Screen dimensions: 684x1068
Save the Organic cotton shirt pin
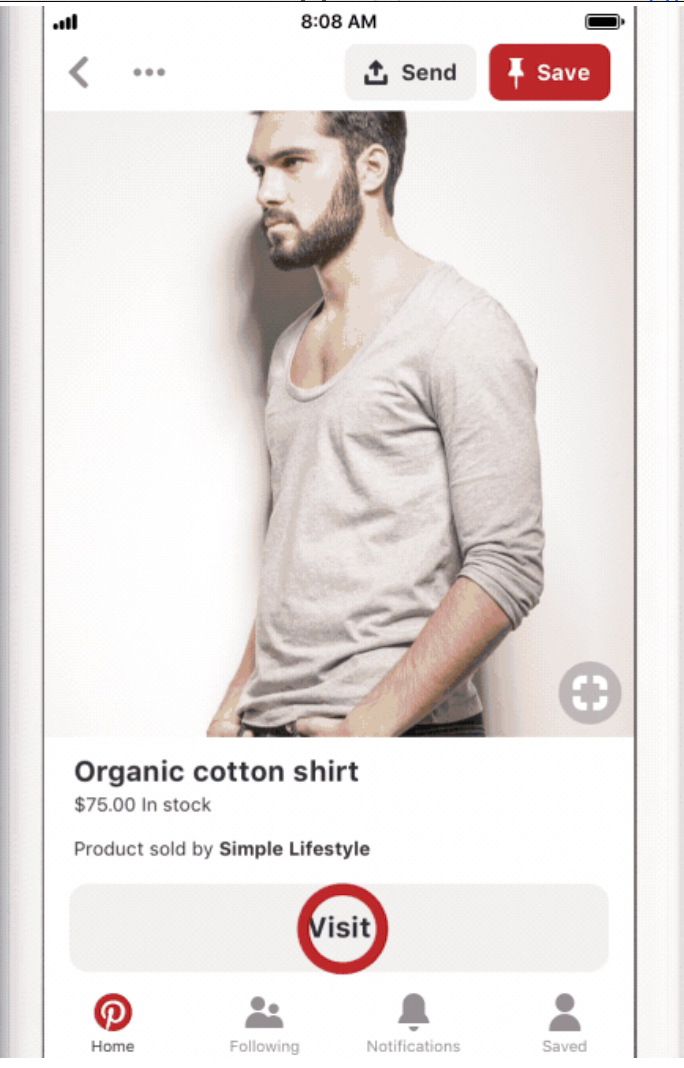tap(549, 73)
